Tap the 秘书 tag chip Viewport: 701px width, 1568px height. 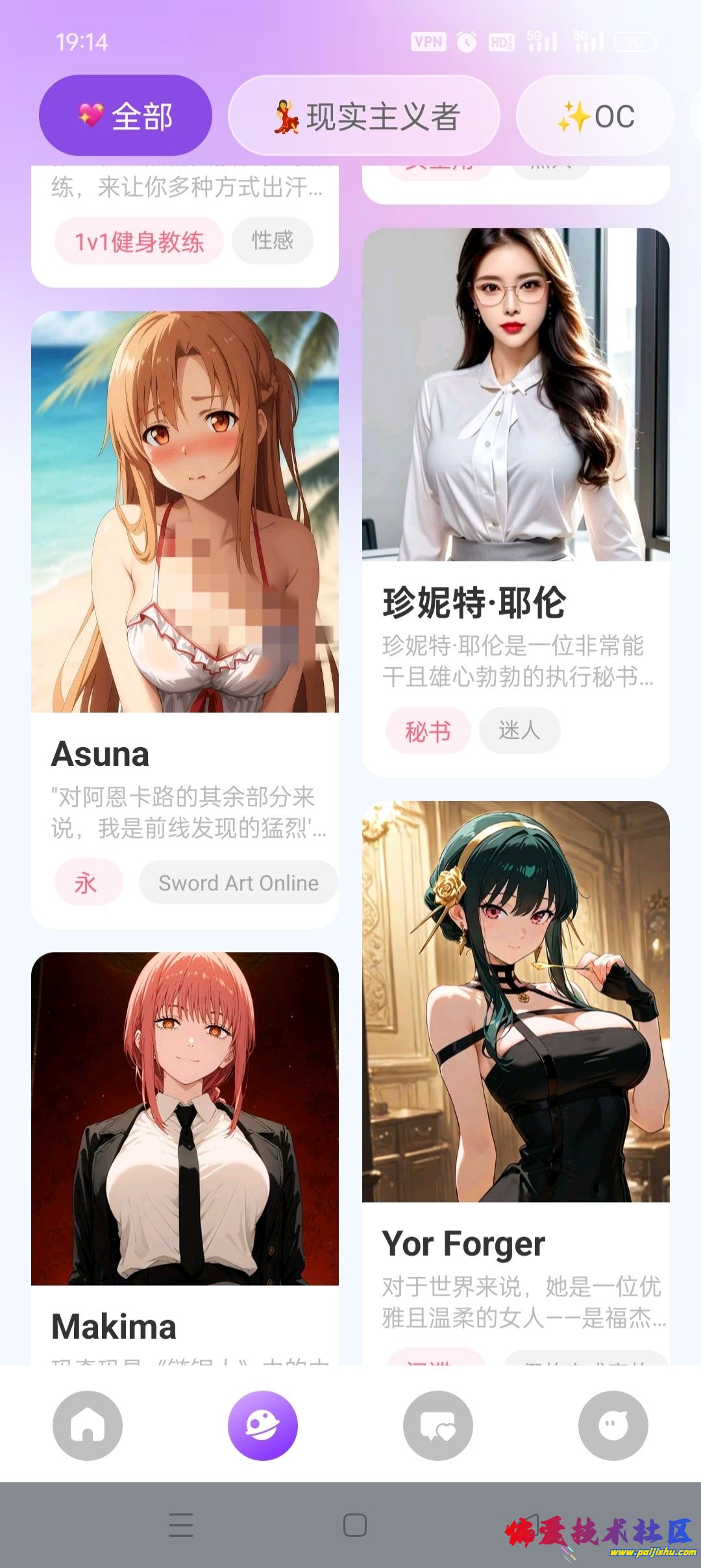pos(428,731)
